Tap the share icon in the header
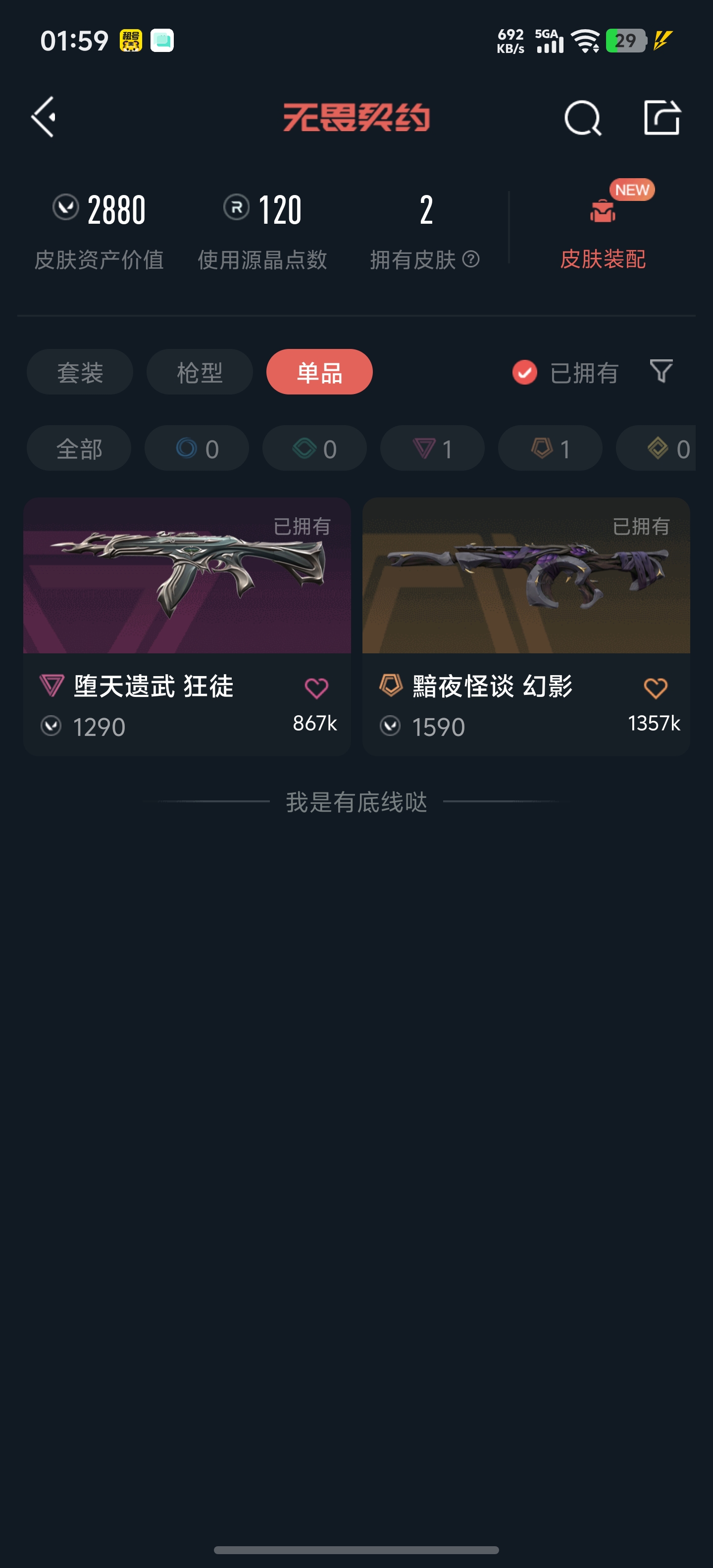The image size is (713, 1568). point(662,117)
